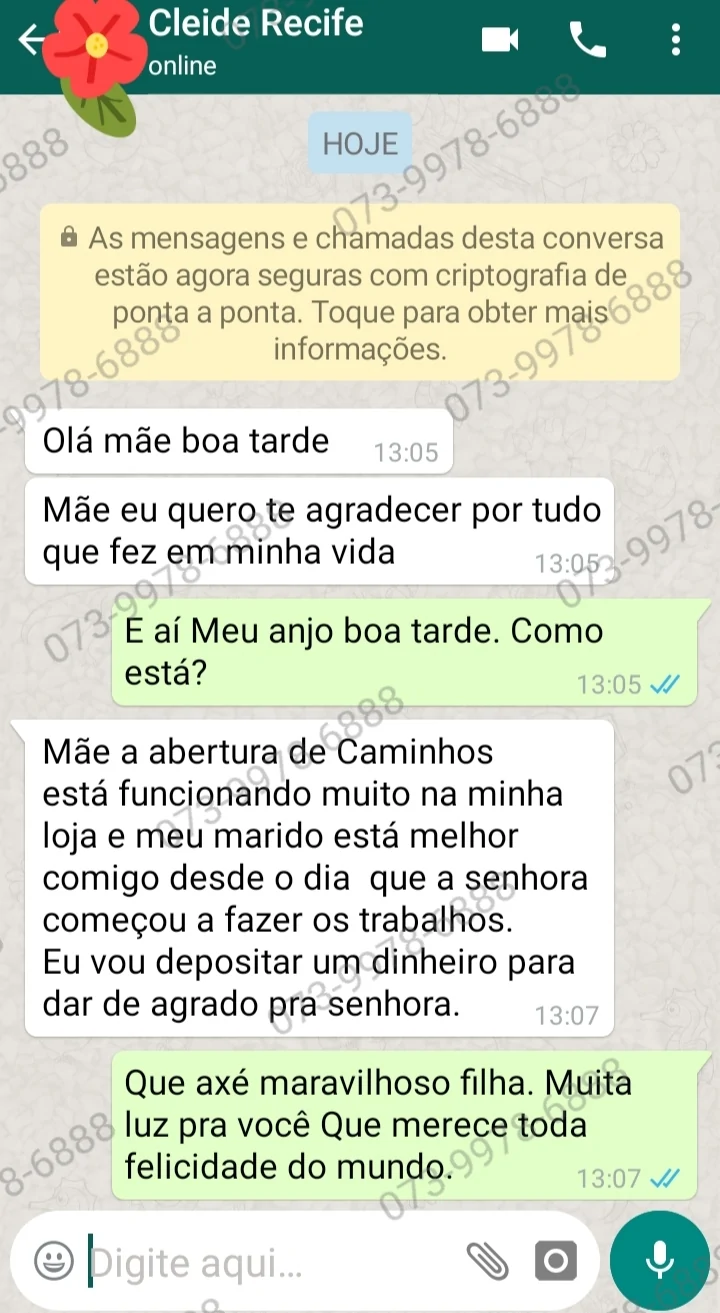Viewport: 720px width, 1313px height.
Task: Open the emoji picker
Action: click(53, 1262)
